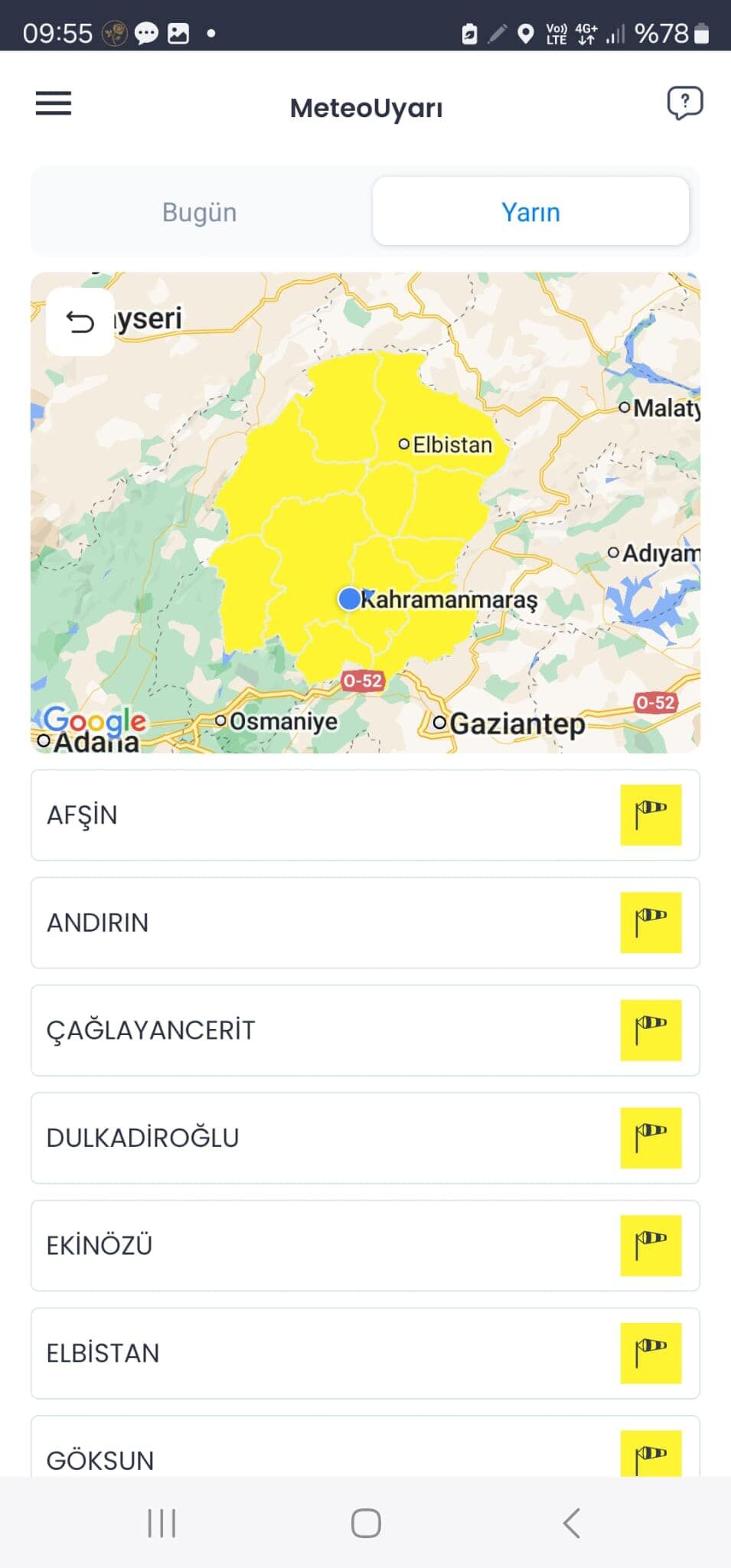Open the AFŞİN warning row
Viewport: 731px width, 1568px height.
tap(365, 815)
